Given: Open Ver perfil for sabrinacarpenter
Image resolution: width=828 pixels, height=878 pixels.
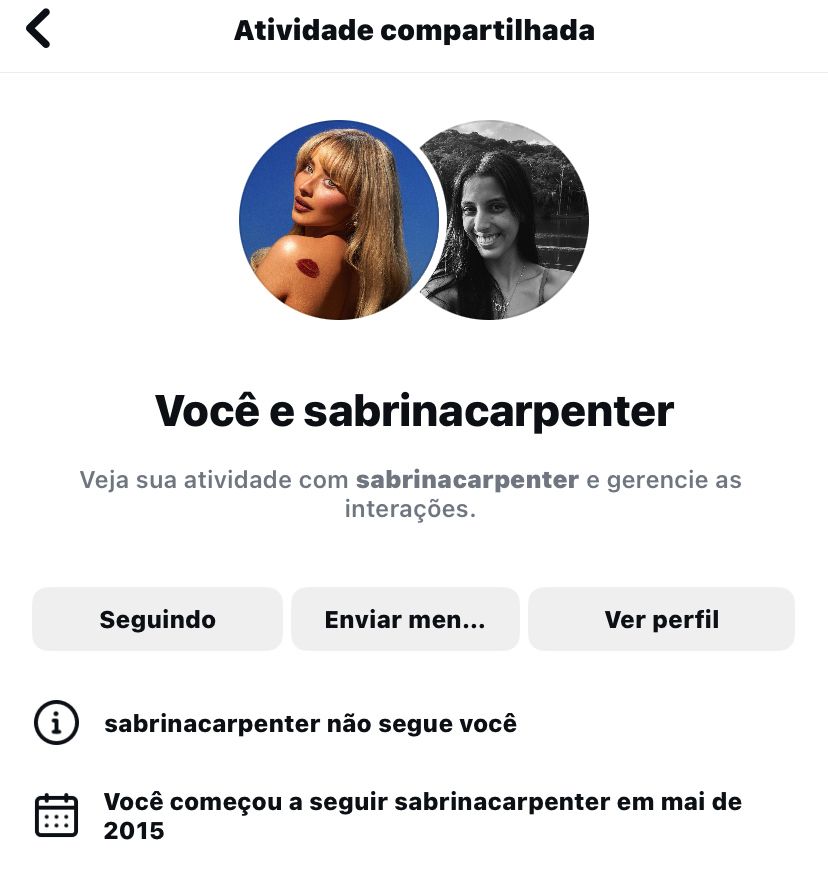Looking at the screenshot, I should coord(661,619).
